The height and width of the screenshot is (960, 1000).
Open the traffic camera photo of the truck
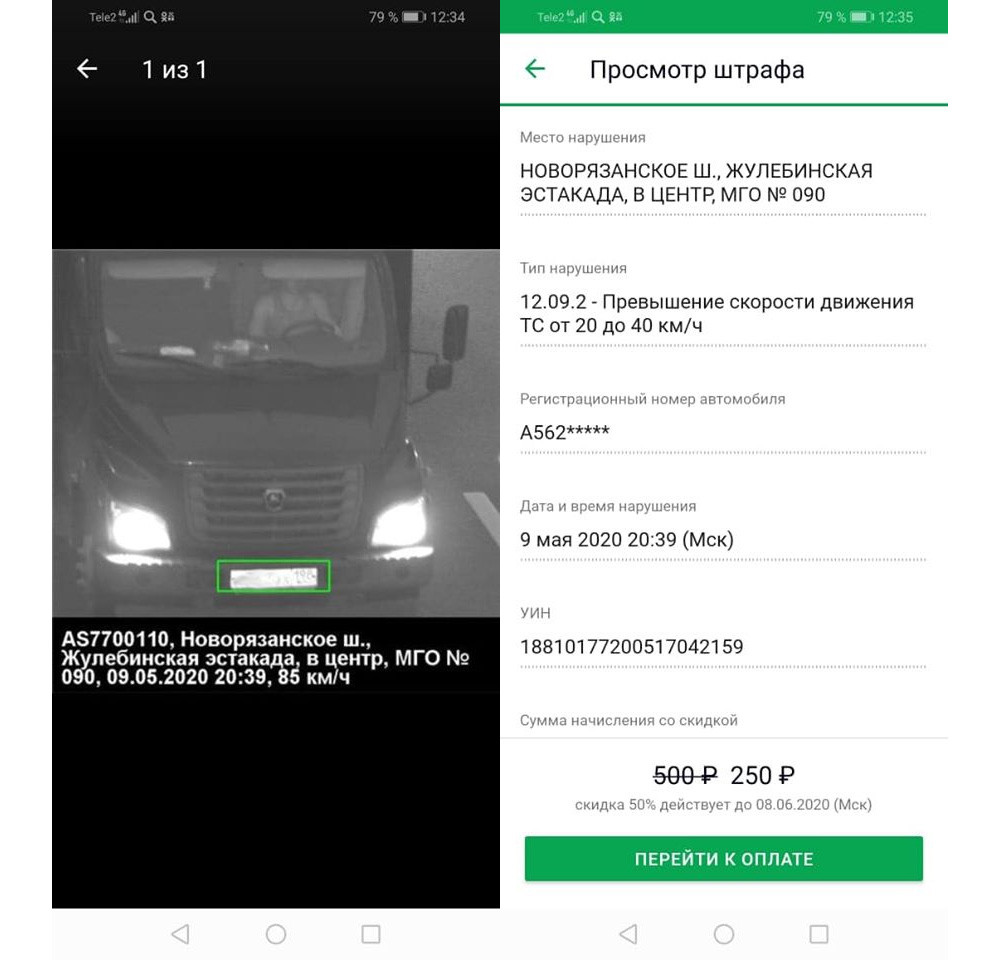[x=275, y=432]
